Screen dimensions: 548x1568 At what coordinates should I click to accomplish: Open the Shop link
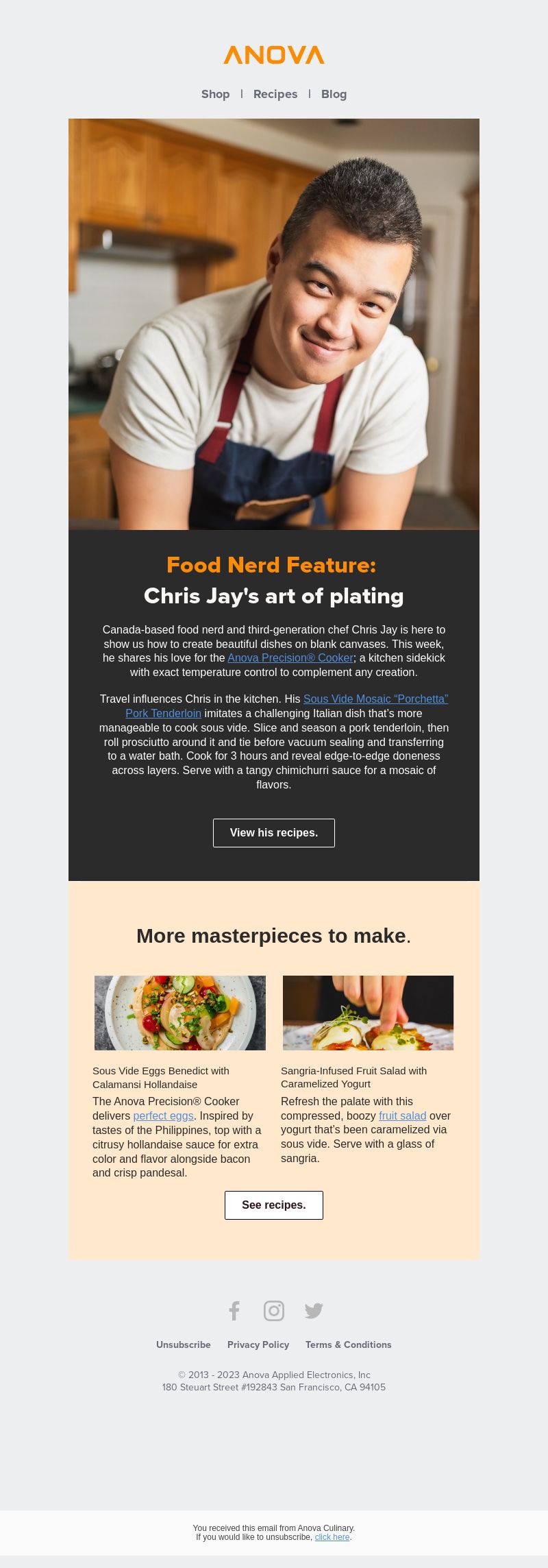point(215,94)
